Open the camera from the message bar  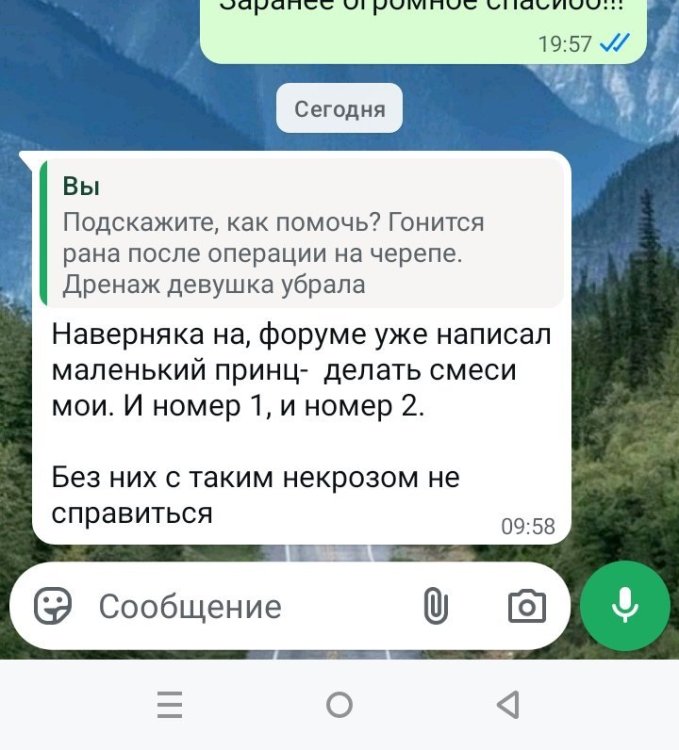(526, 606)
